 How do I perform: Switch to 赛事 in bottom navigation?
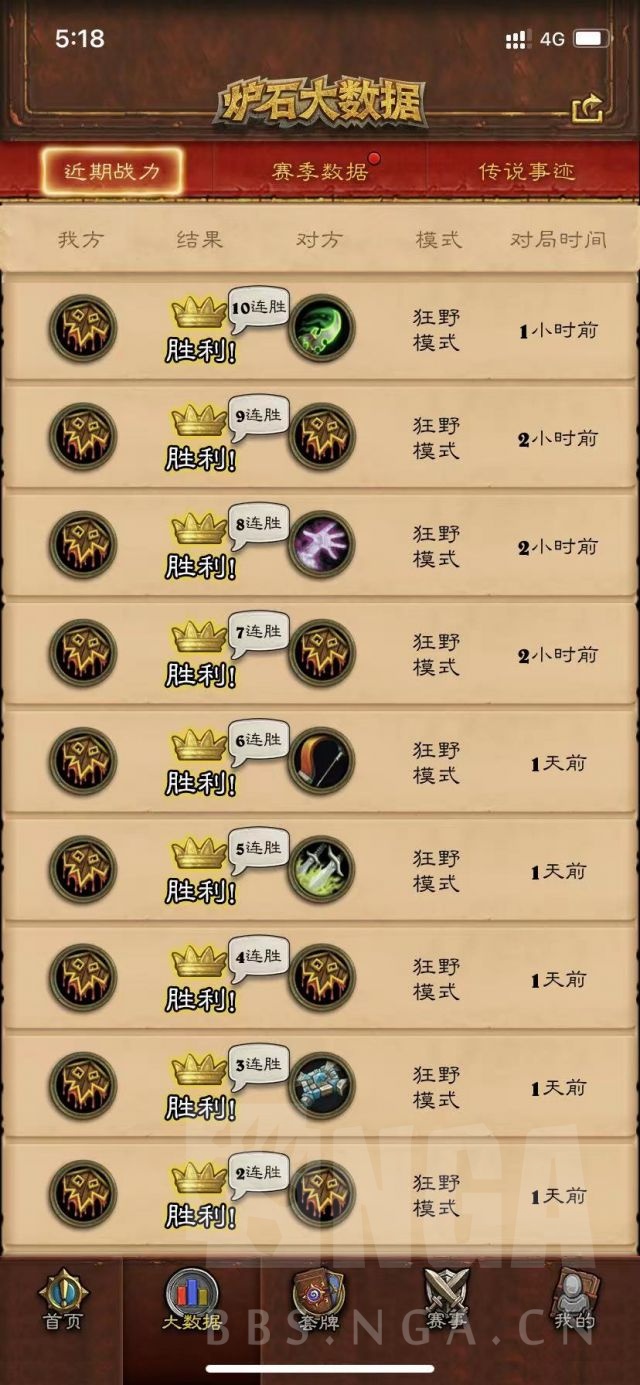point(446,1302)
